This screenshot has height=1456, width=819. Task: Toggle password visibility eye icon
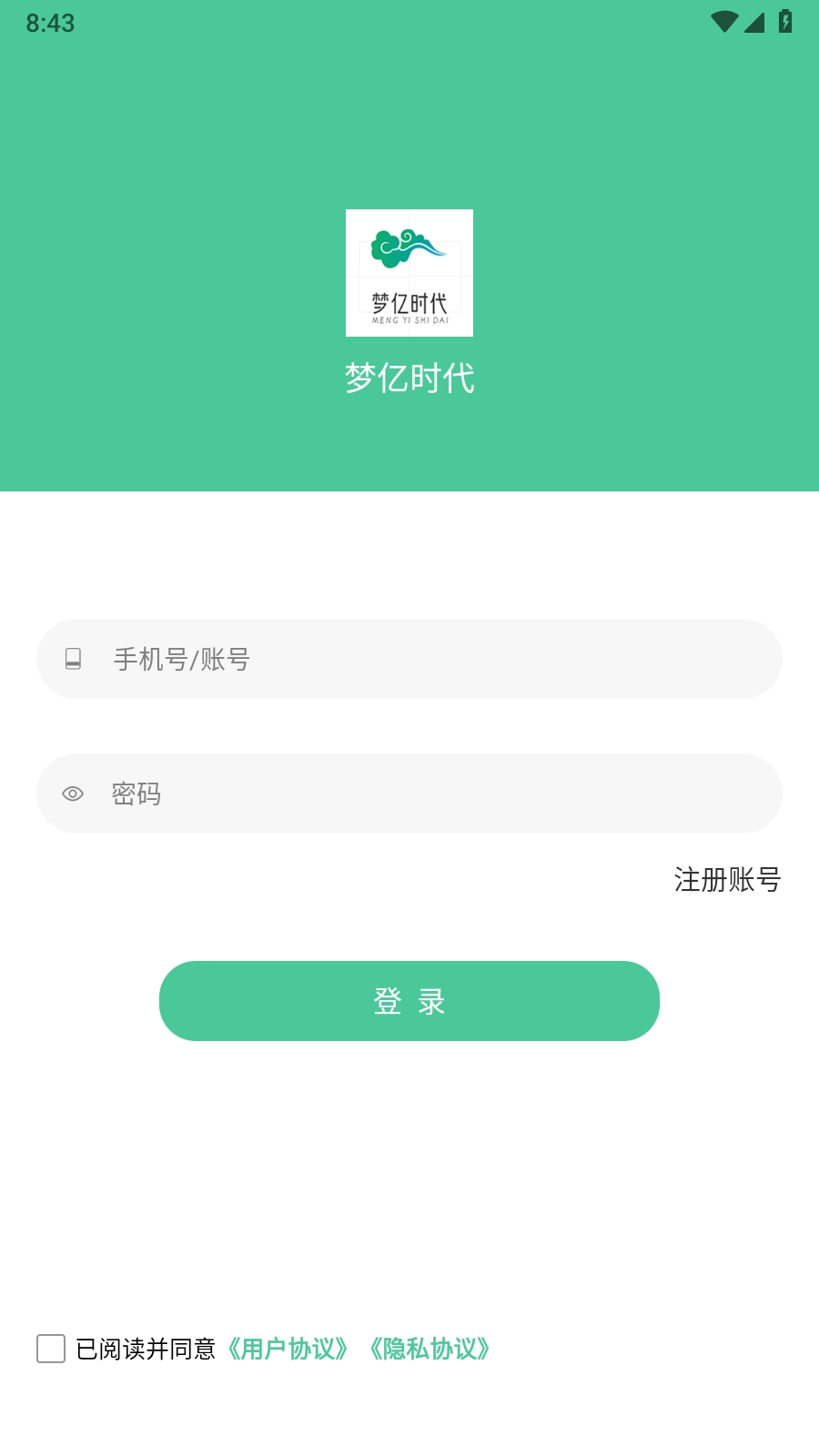click(x=73, y=794)
